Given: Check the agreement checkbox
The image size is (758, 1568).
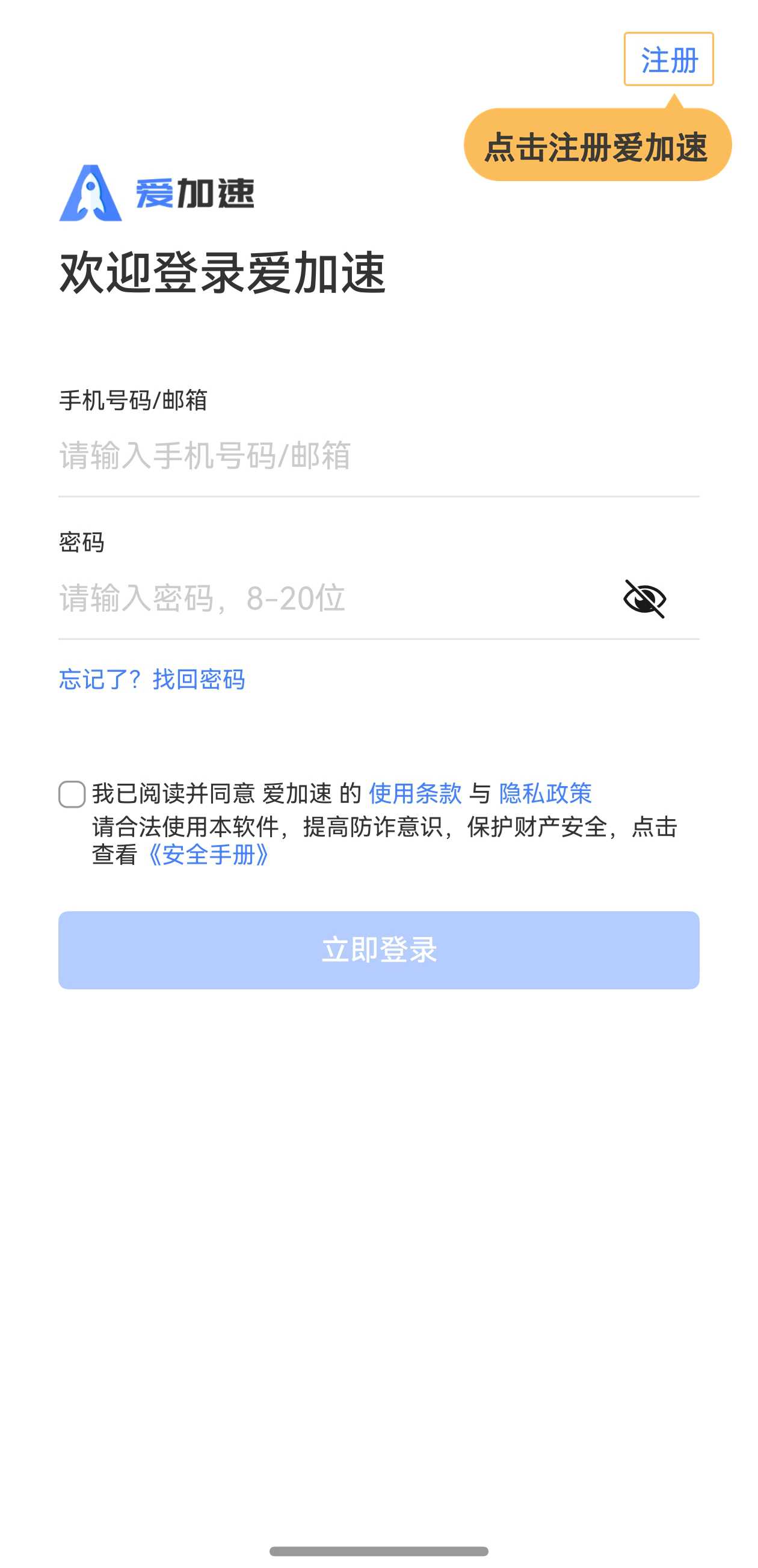Looking at the screenshot, I should coord(72,795).
